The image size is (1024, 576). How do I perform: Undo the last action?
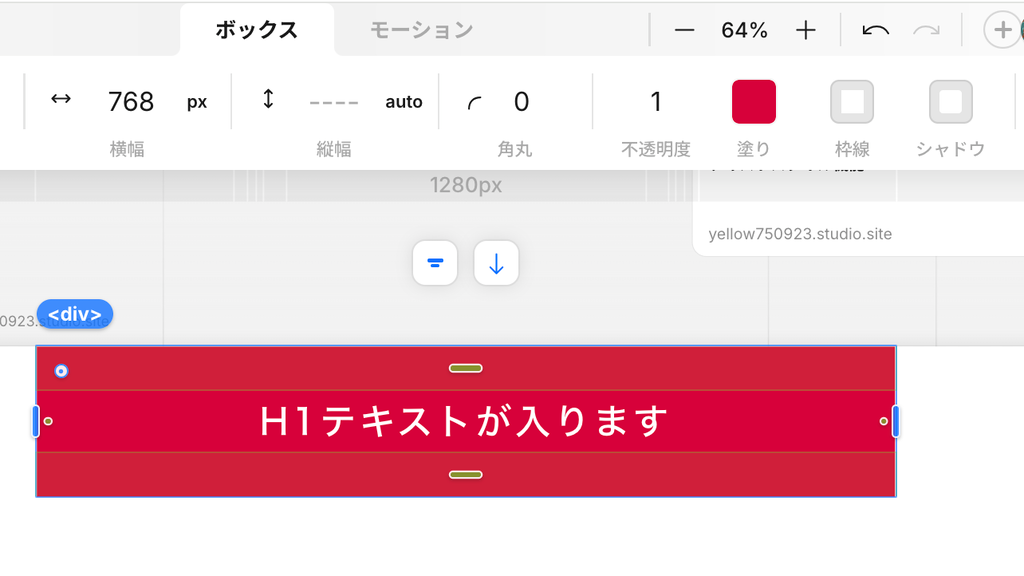[875, 30]
